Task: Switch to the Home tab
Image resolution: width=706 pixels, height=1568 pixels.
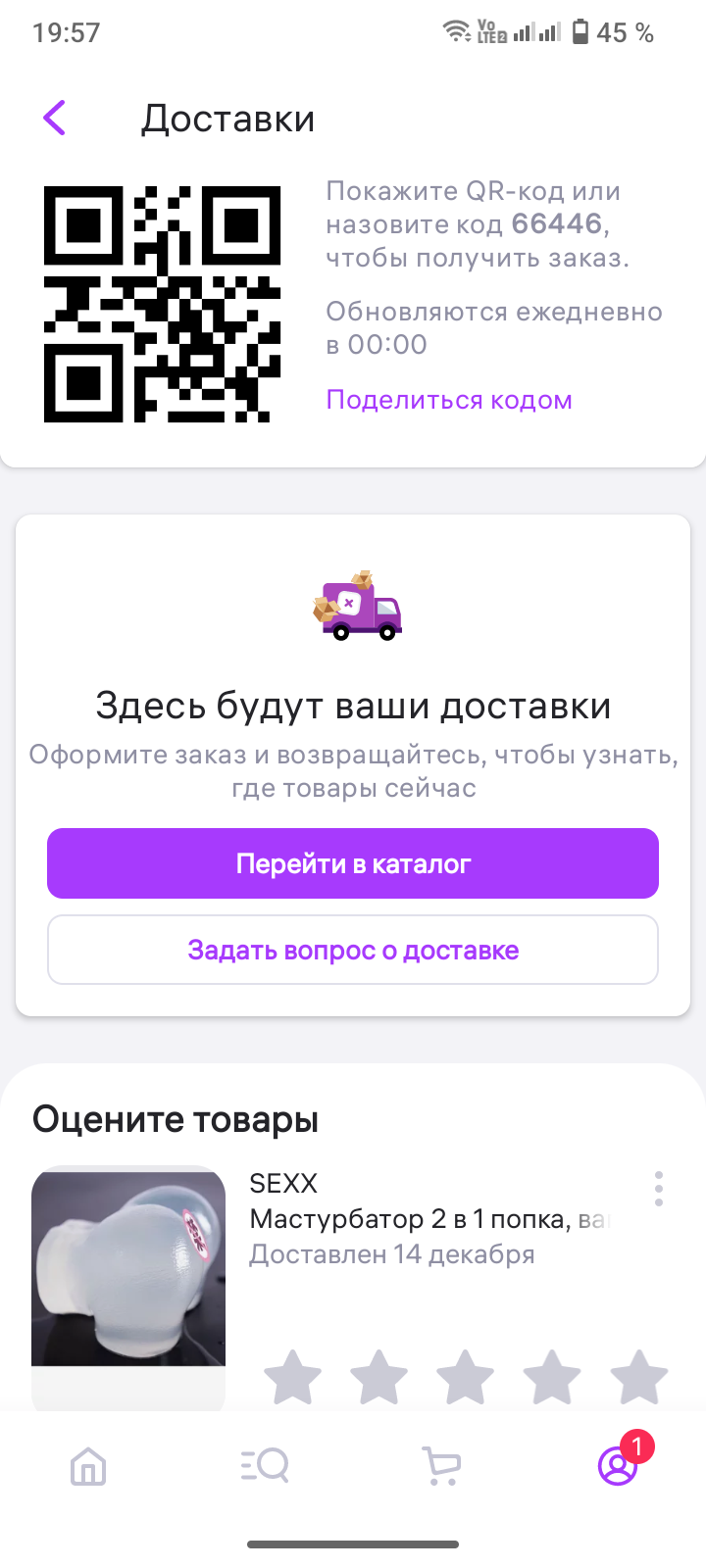Action: pyautogui.click(x=88, y=1467)
